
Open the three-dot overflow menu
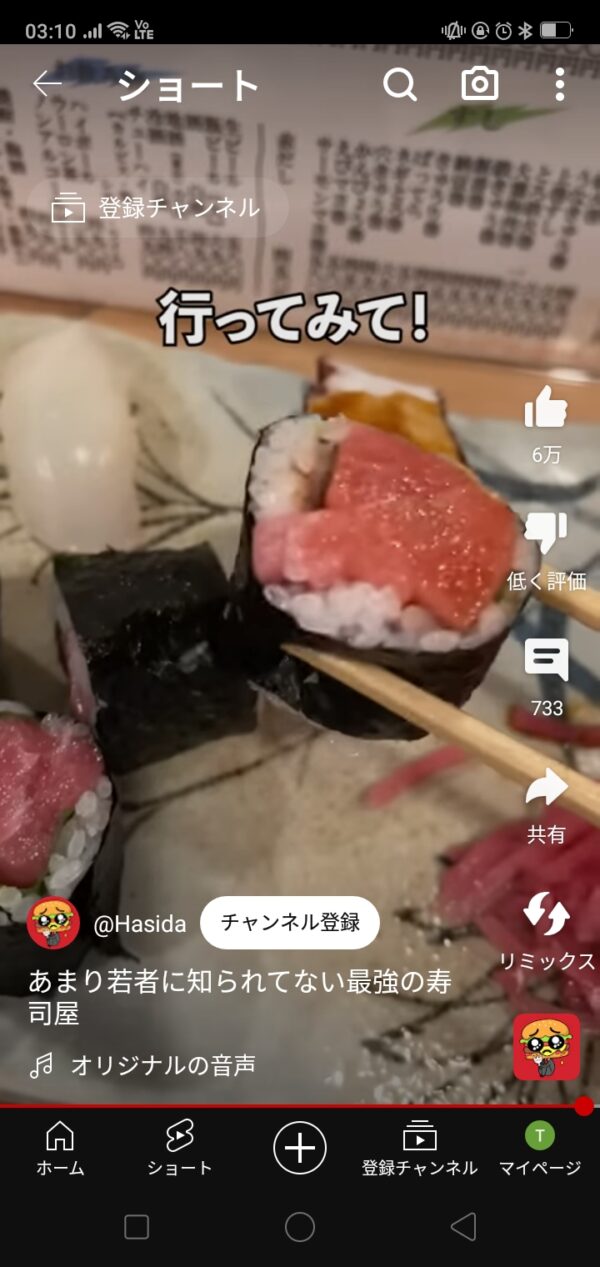[x=560, y=85]
